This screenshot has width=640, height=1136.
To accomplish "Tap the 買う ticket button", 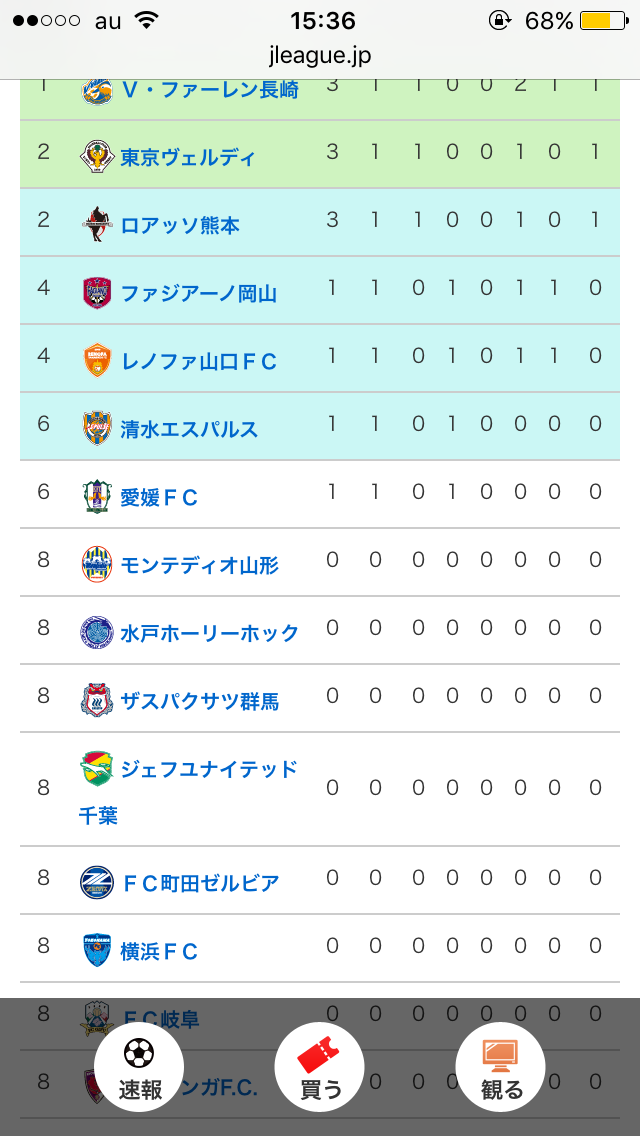I will [320, 1066].
